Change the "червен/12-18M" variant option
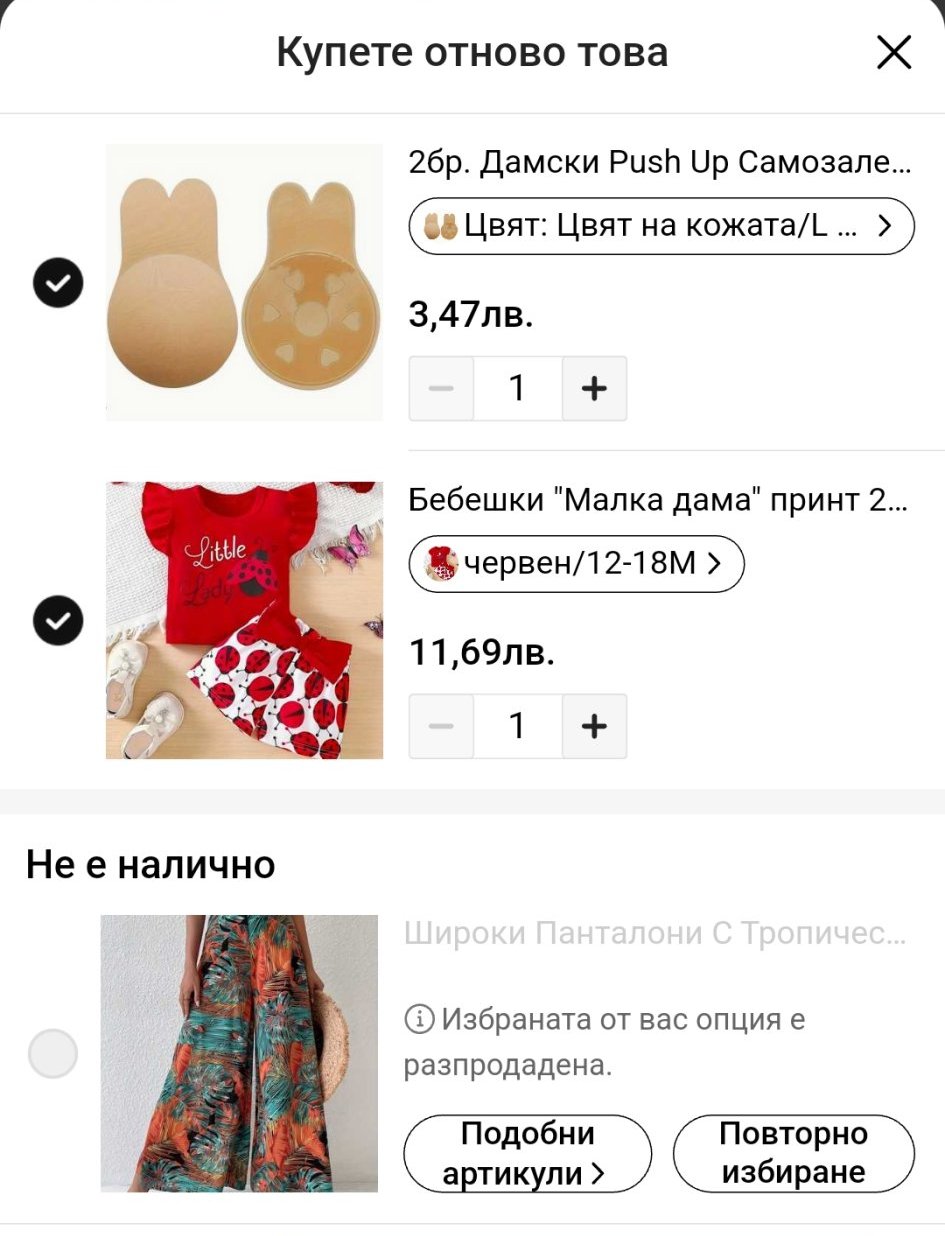 click(x=577, y=565)
